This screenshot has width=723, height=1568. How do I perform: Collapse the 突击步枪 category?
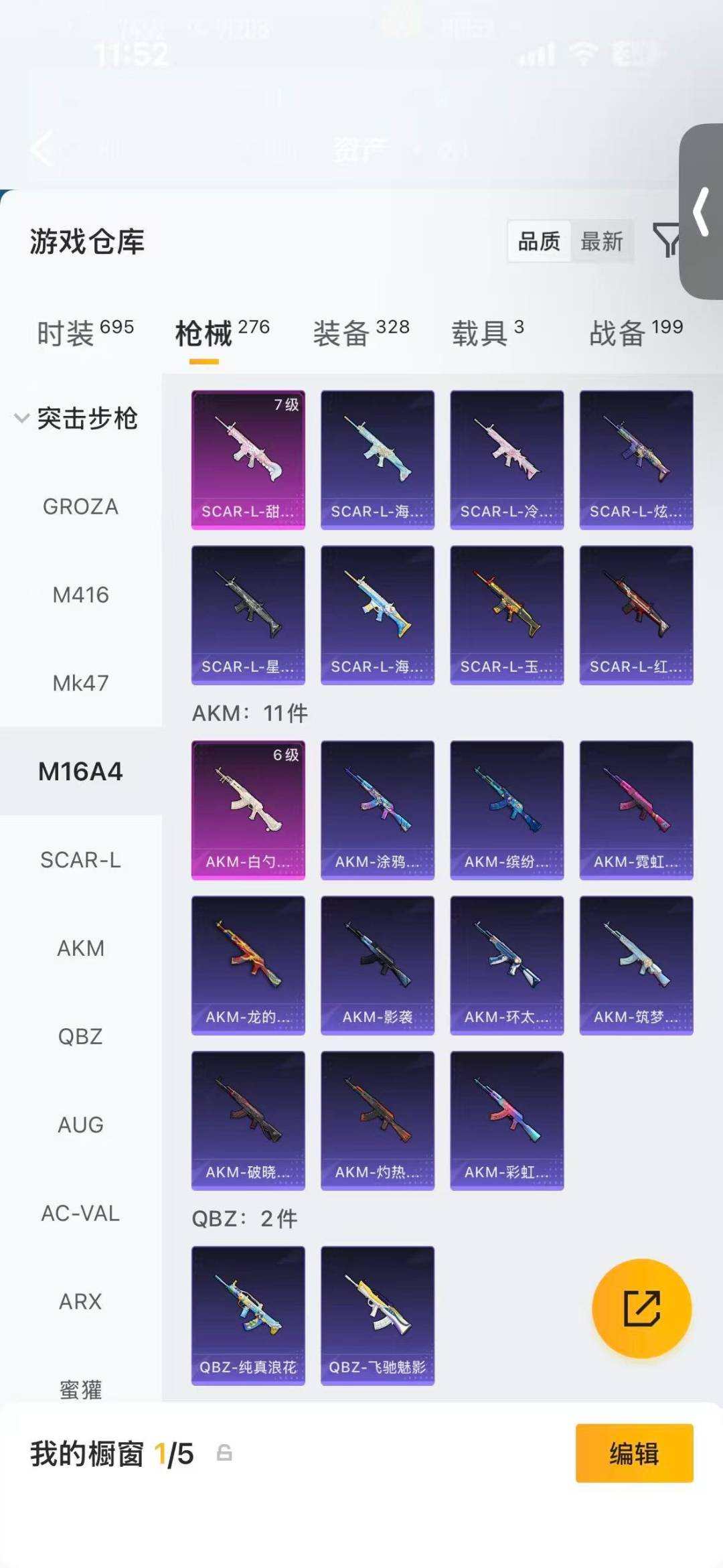[76, 419]
